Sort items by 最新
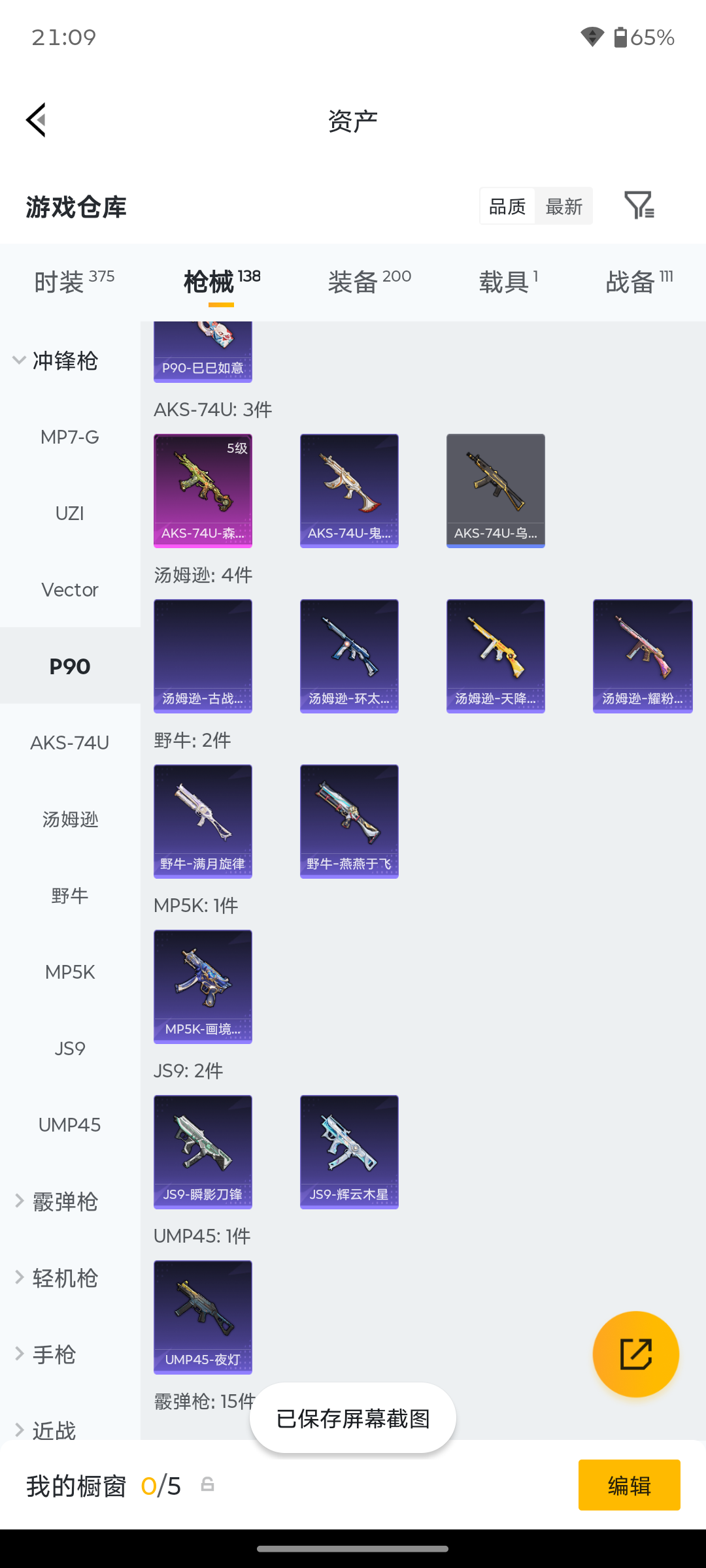This screenshot has height=1568, width=706. pos(563,206)
